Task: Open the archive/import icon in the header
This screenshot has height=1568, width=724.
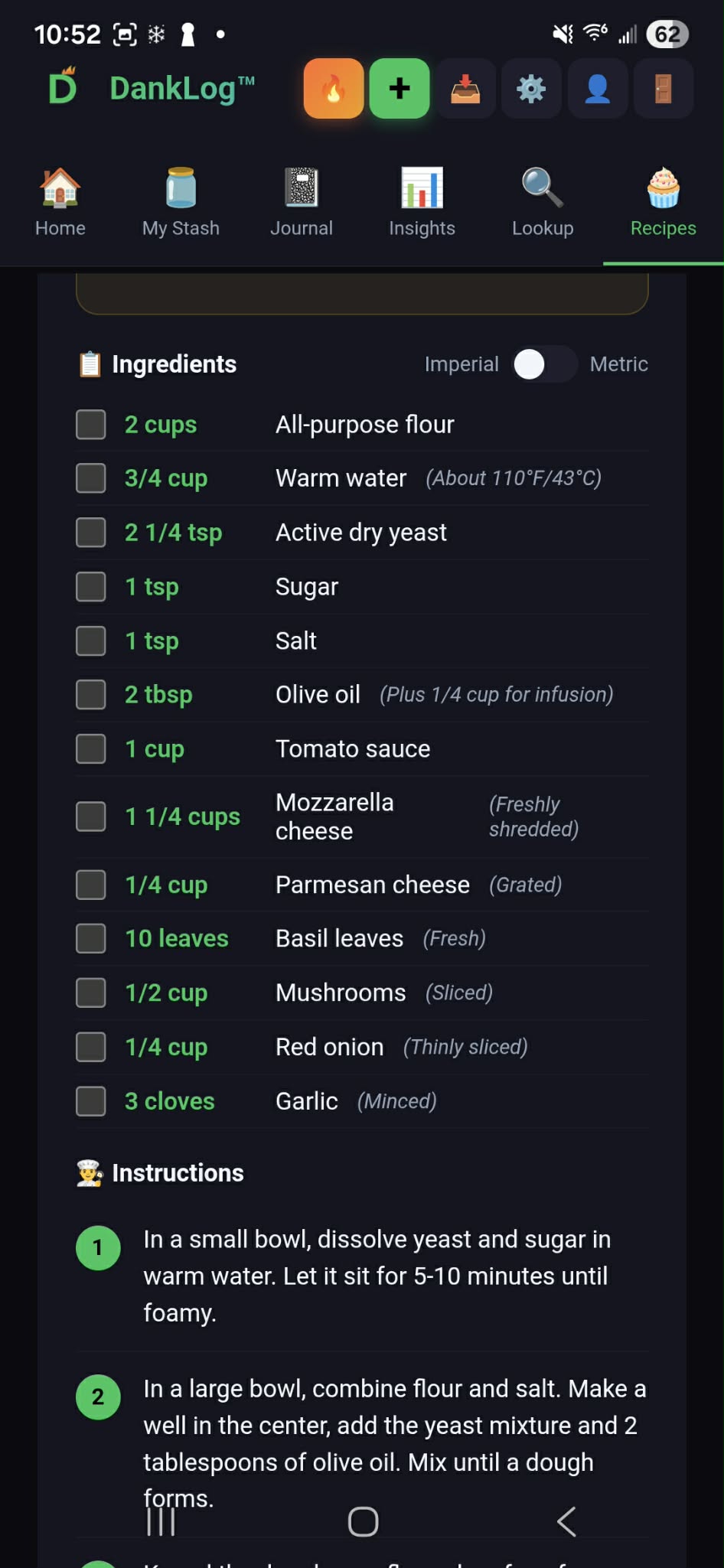Action: pos(465,89)
